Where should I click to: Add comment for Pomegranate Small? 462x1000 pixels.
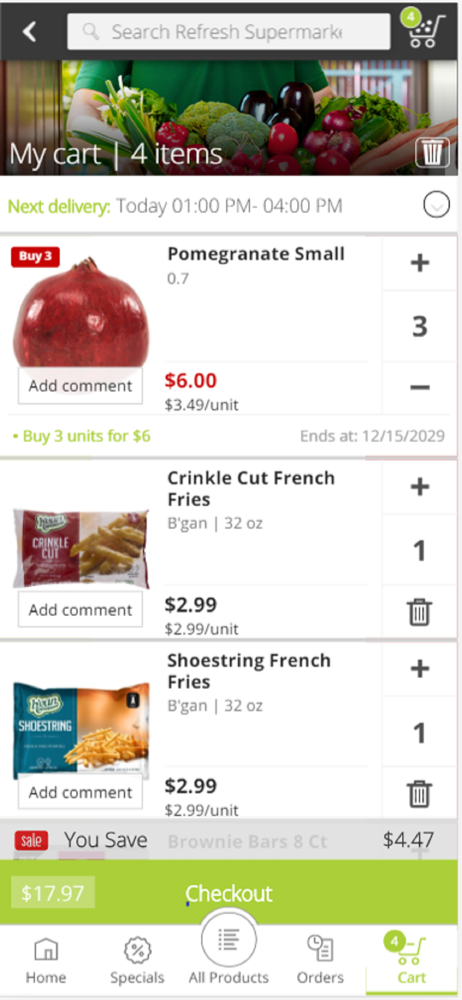[80, 386]
